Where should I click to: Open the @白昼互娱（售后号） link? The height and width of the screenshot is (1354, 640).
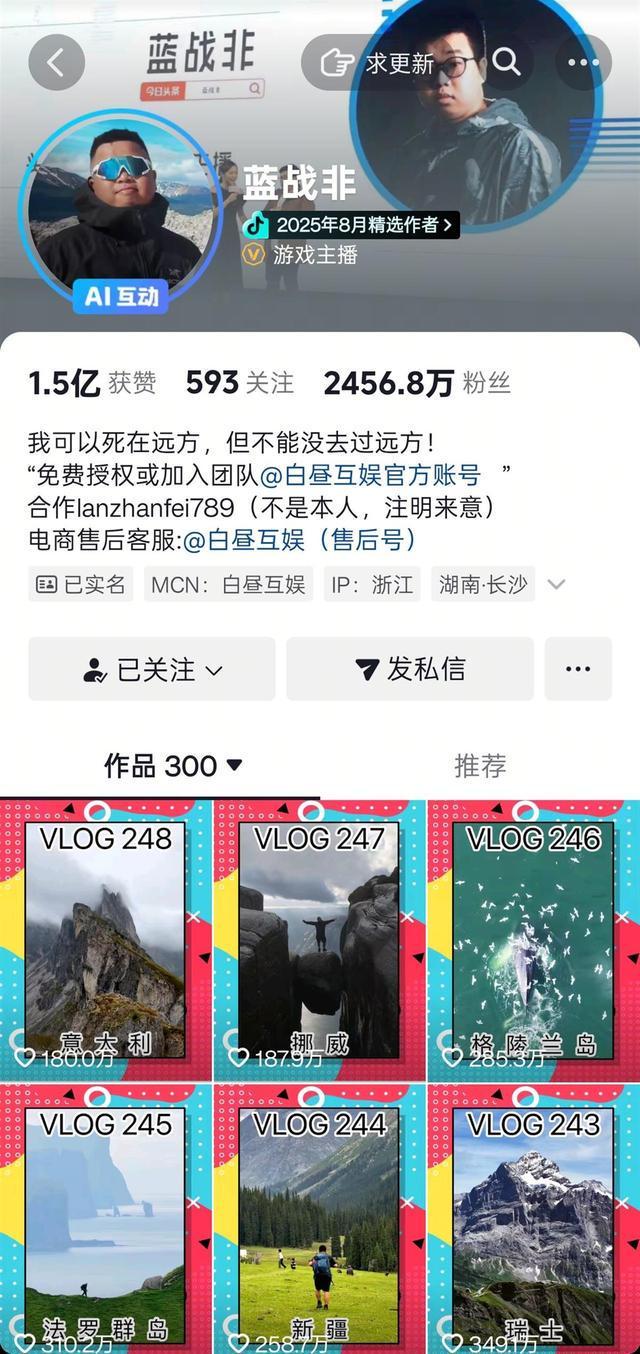click(299, 540)
